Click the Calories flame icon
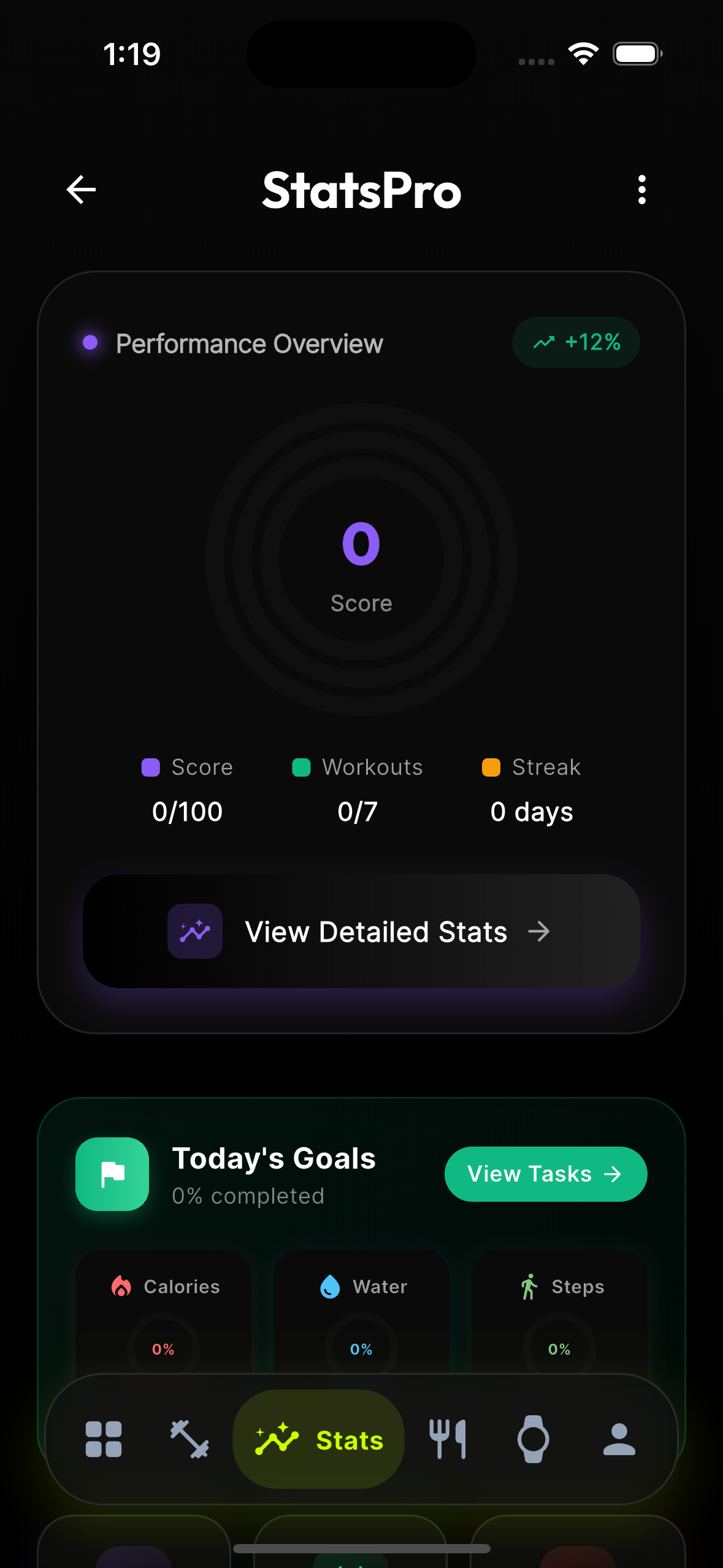The height and width of the screenshot is (1568, 723). (121, 1286)
